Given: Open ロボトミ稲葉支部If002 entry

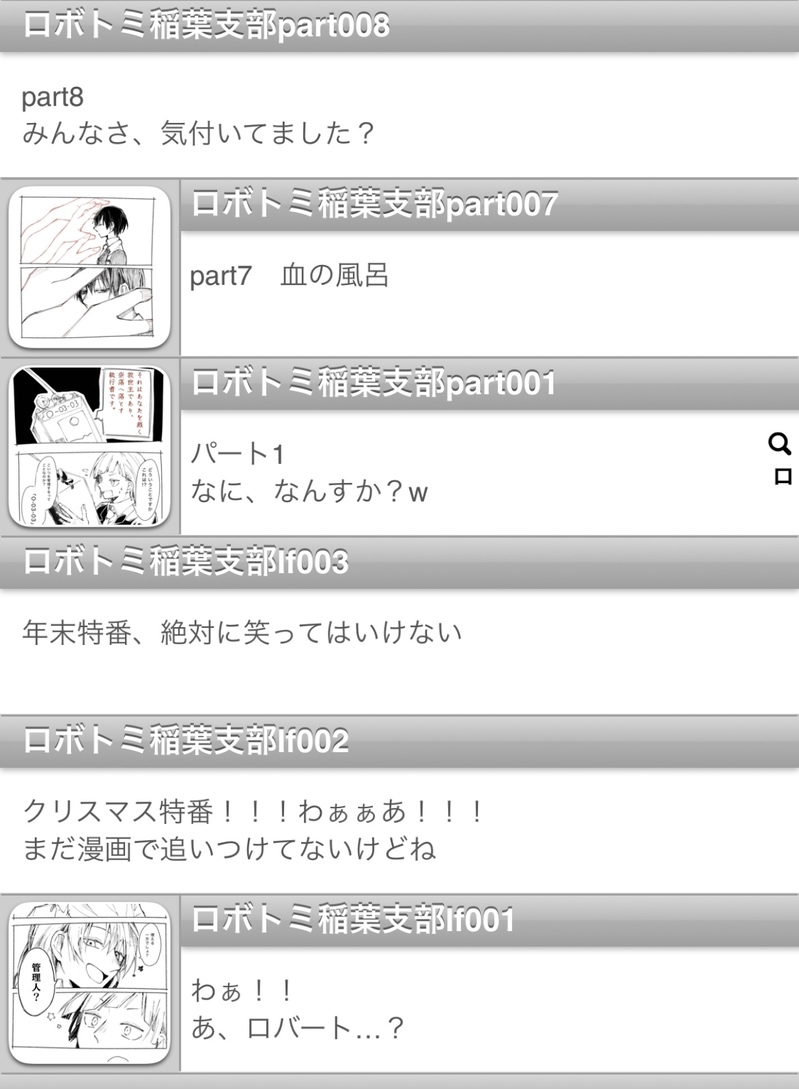Looking at the screenshot, I should point(186,741).
